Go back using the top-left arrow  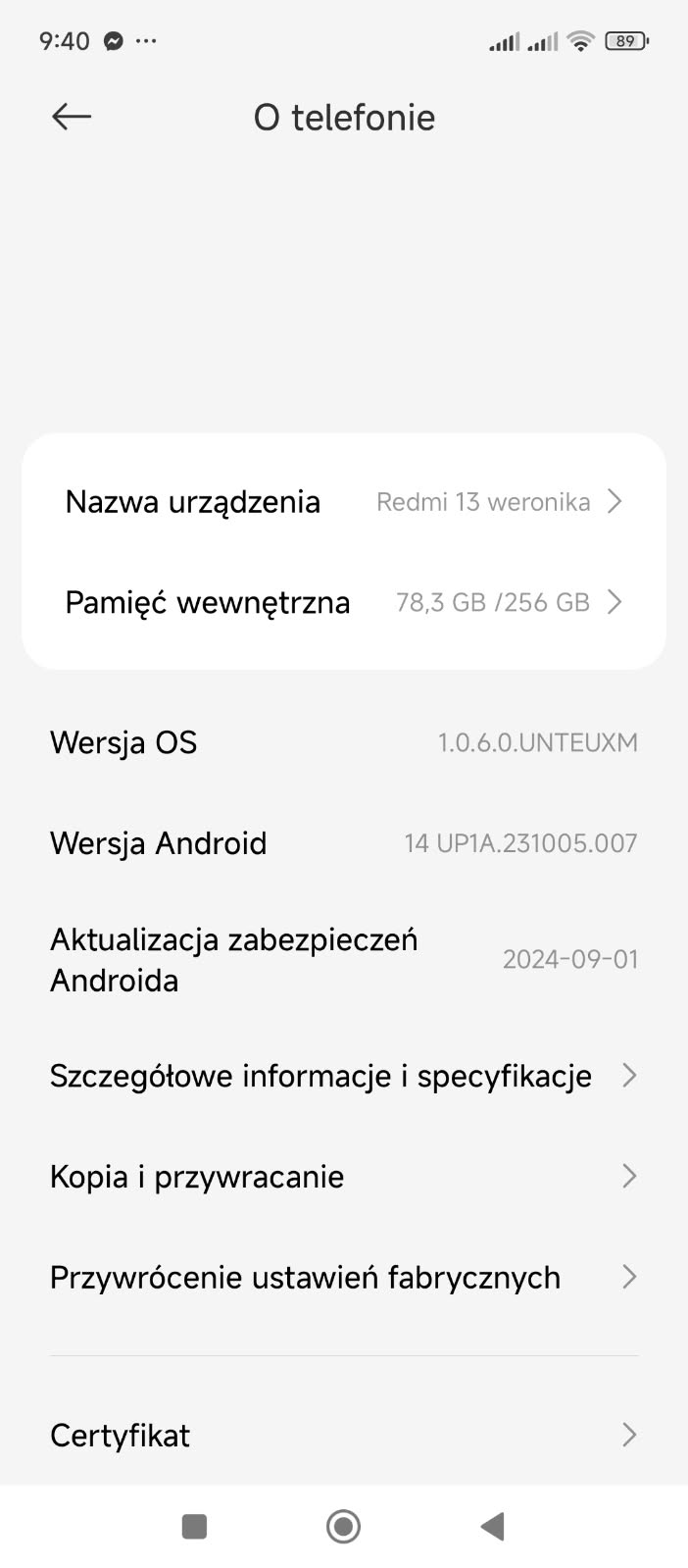[72, 117]
